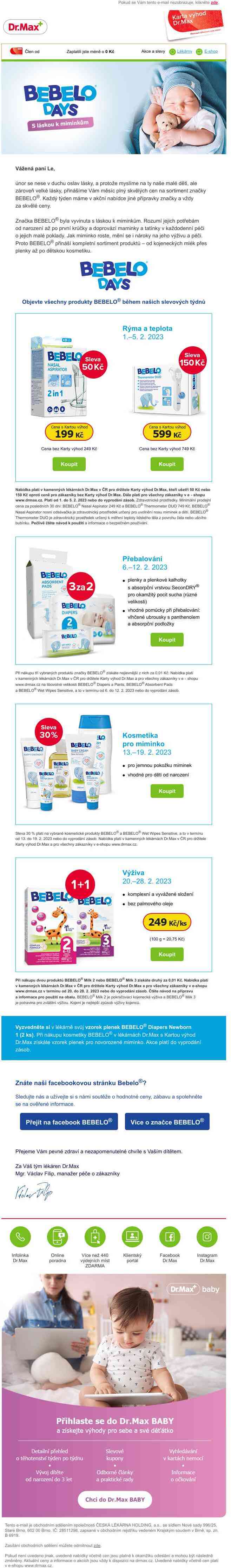The image size is (231, 1568).
Task: Tap Koupit in Kosmetika pro miminko offer
Action: pos(166,791)
